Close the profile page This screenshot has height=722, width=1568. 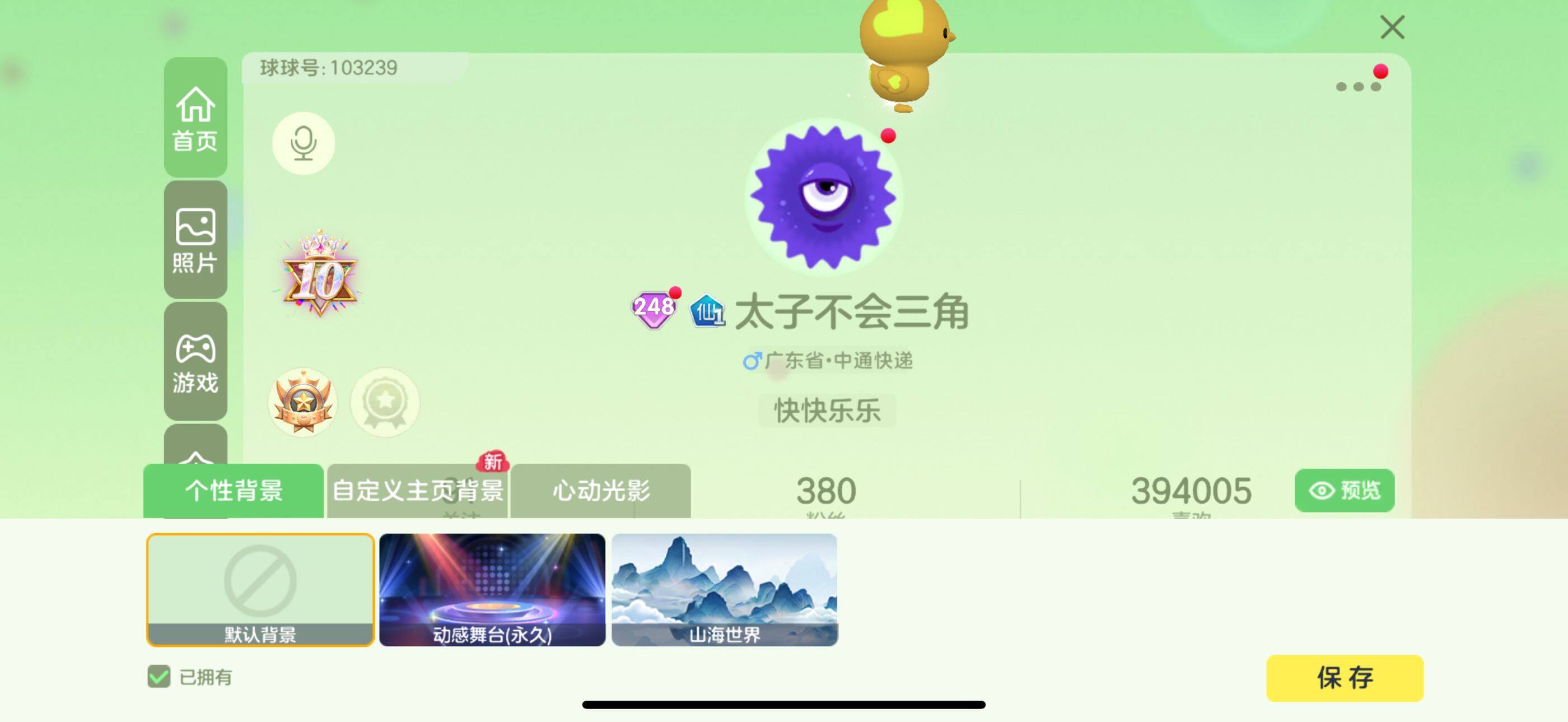1392,27
